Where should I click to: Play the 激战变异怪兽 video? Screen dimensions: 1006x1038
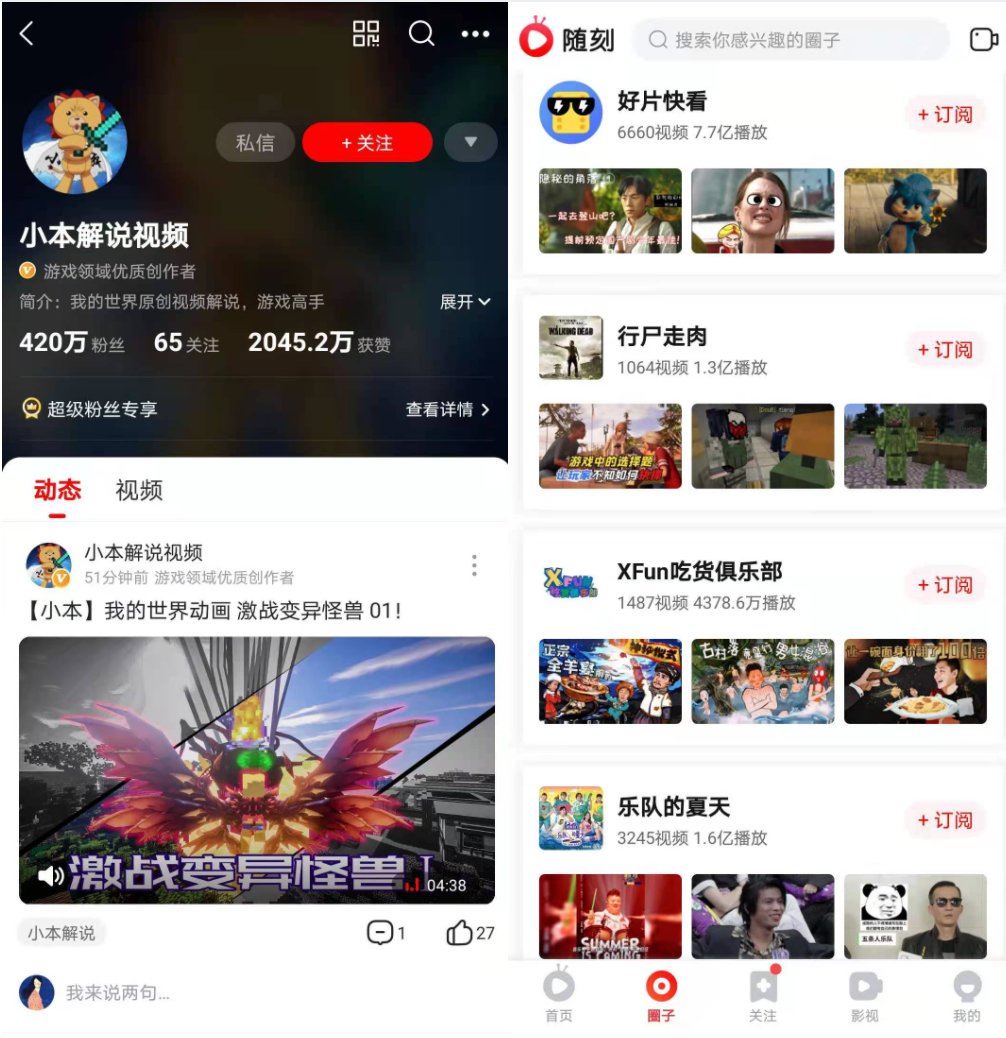(257, 770)
